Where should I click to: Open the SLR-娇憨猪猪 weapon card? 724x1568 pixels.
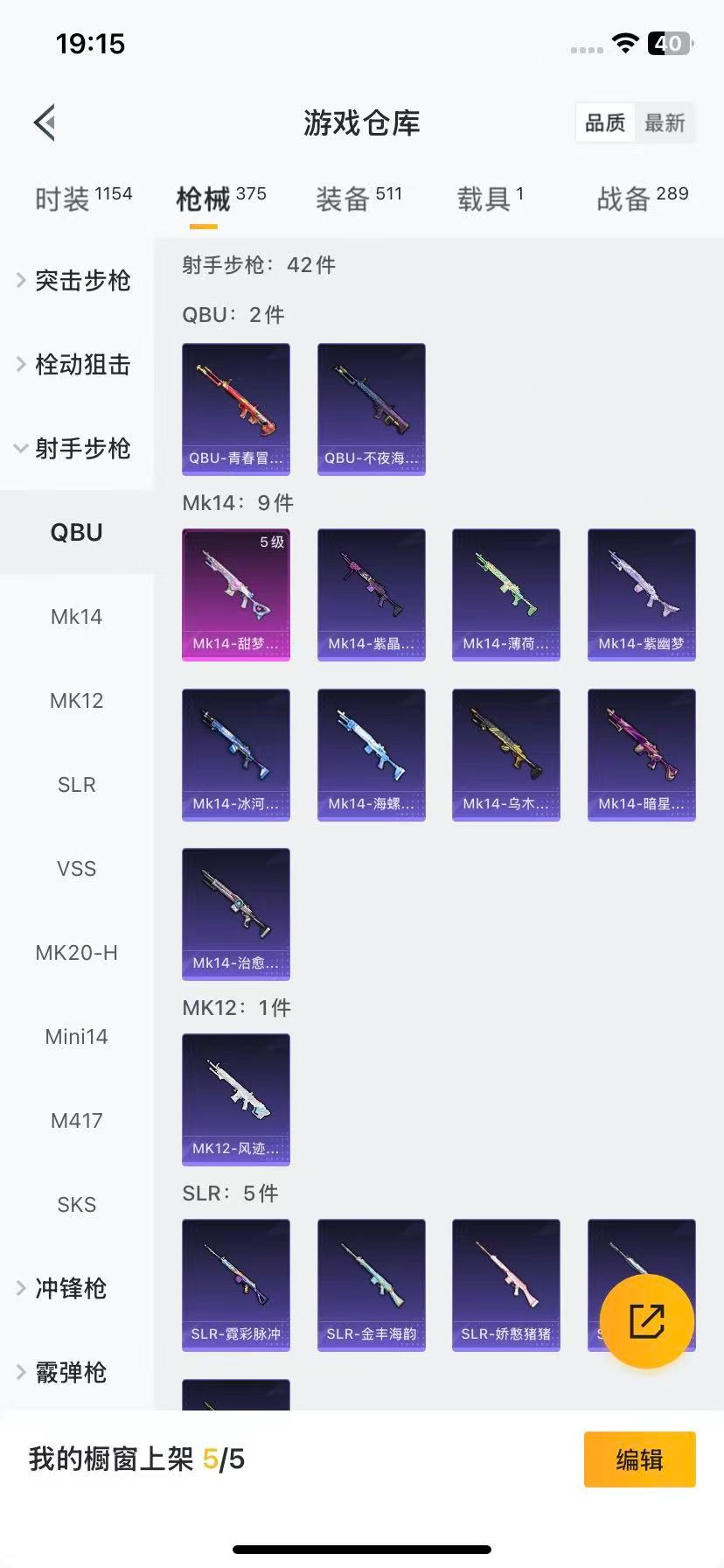[505, 1284]
